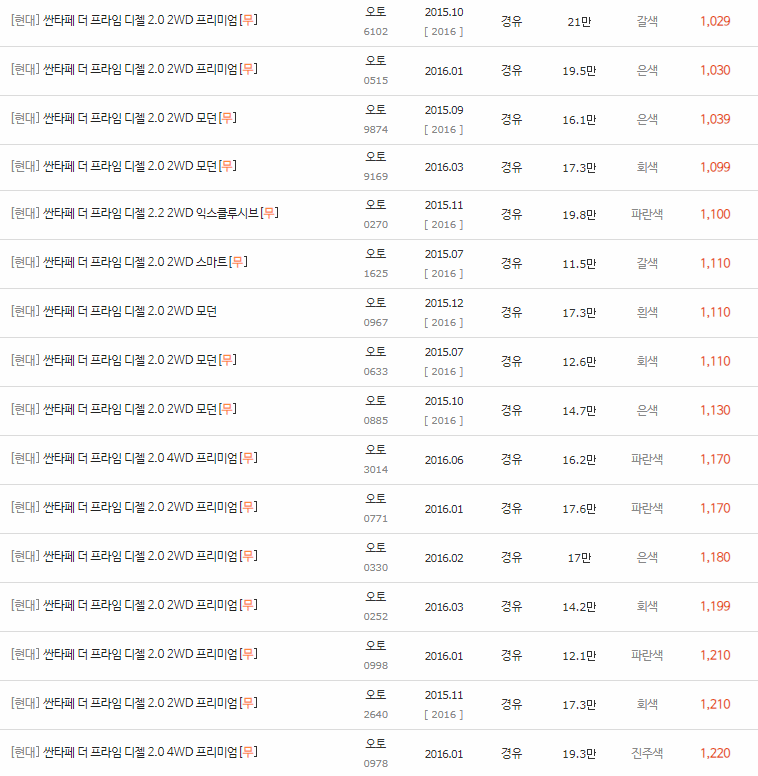
Task: Click the [무] tag on the 1,030 listing
Action: 247,70
